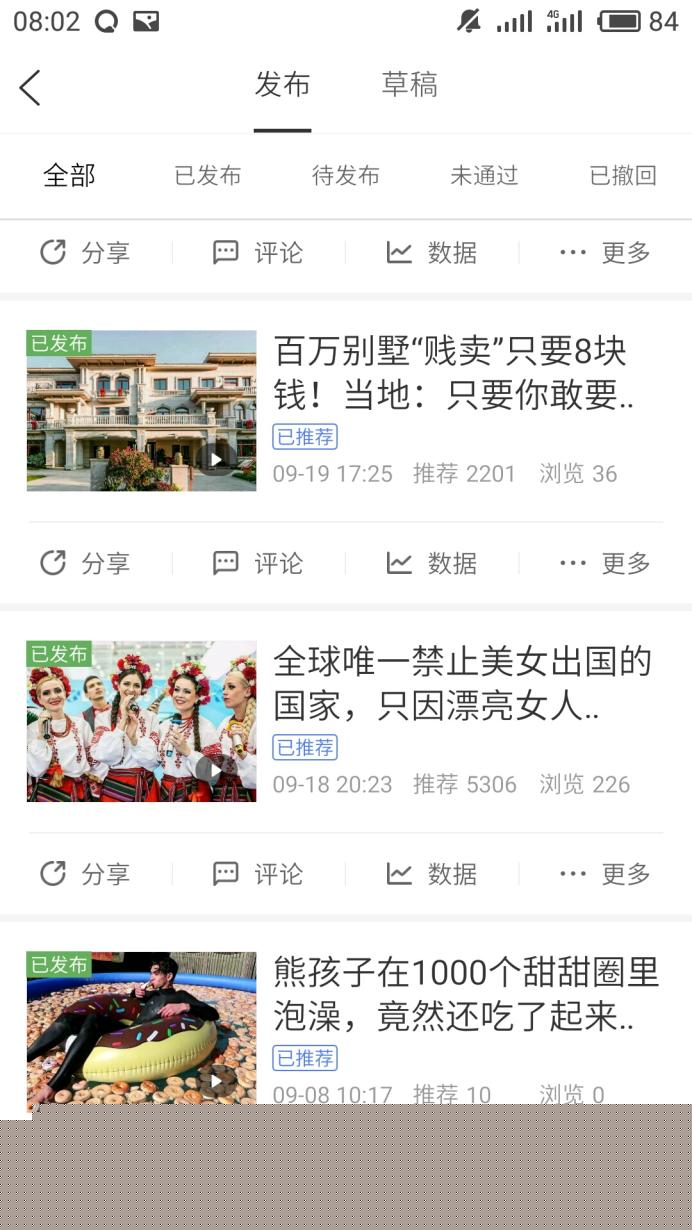Show 已撤回 posts
This screenshot has height=1230, width=692.
622,176
